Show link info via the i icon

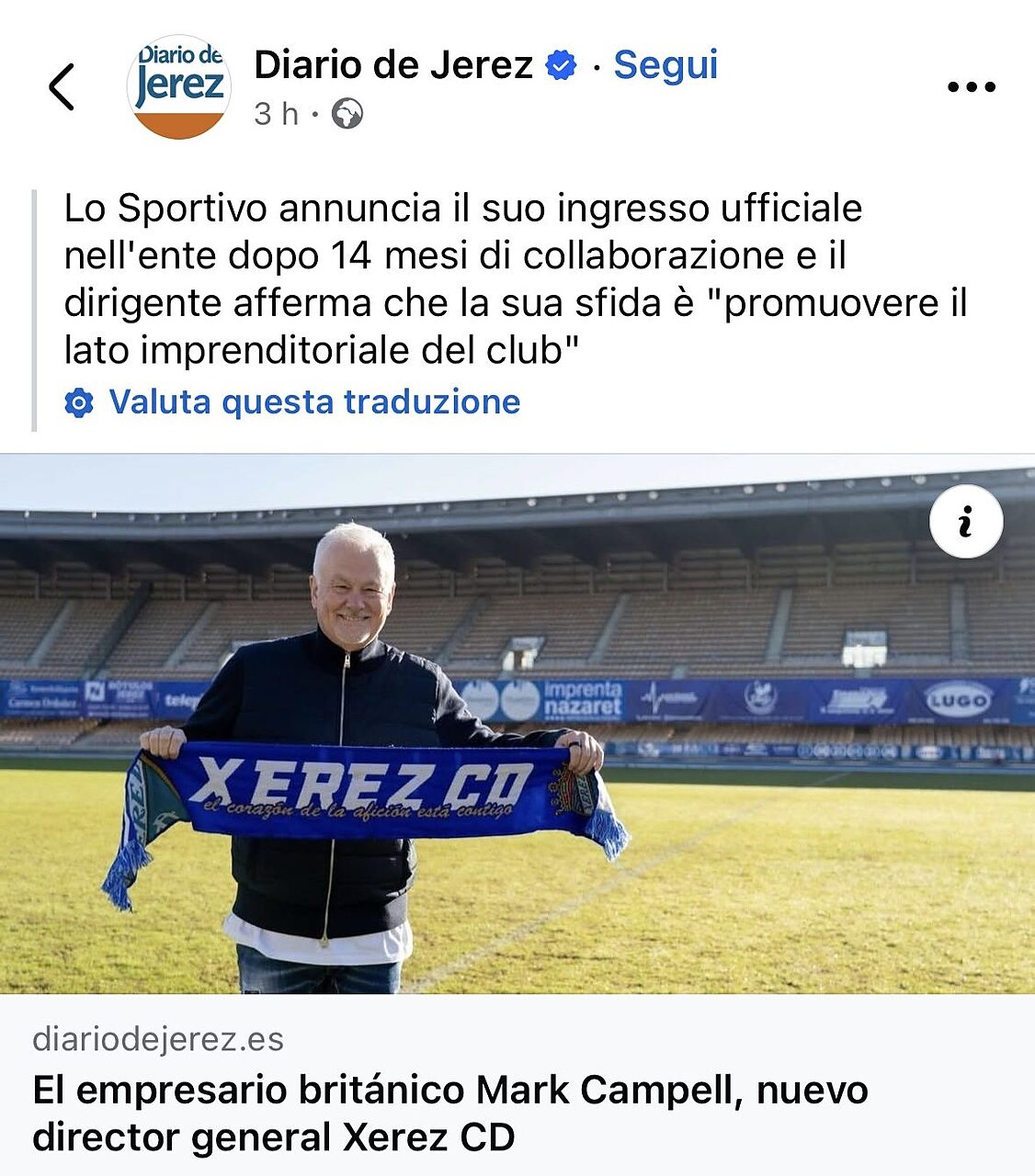pyautogui.click(x=965, y=522)
